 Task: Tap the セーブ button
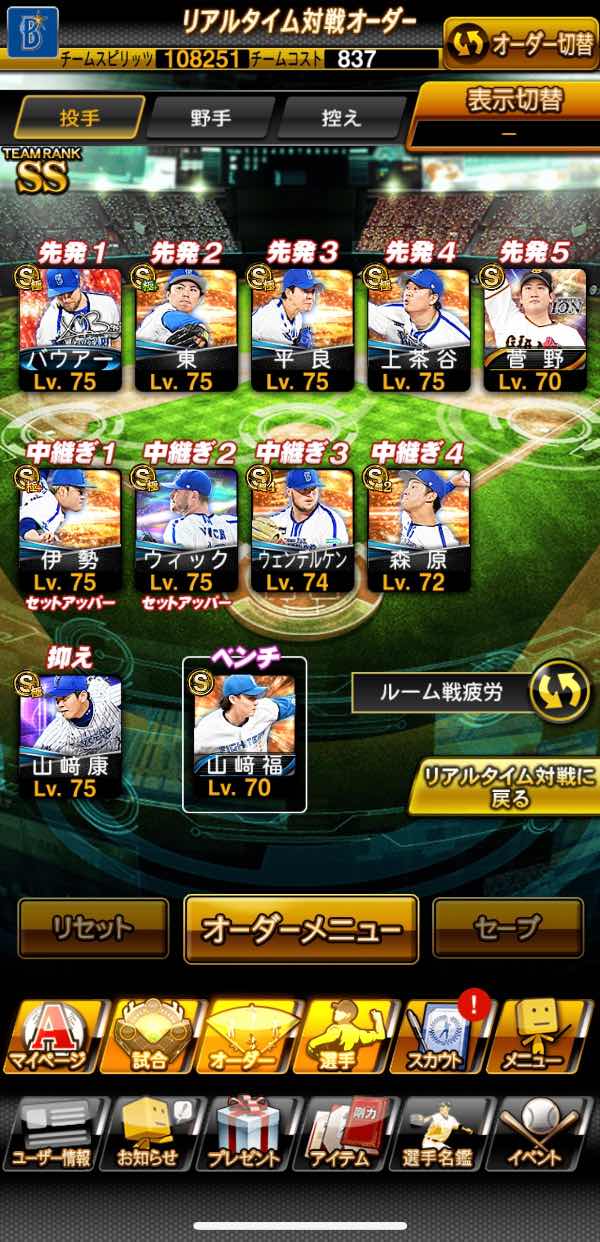tap(508, 928)
